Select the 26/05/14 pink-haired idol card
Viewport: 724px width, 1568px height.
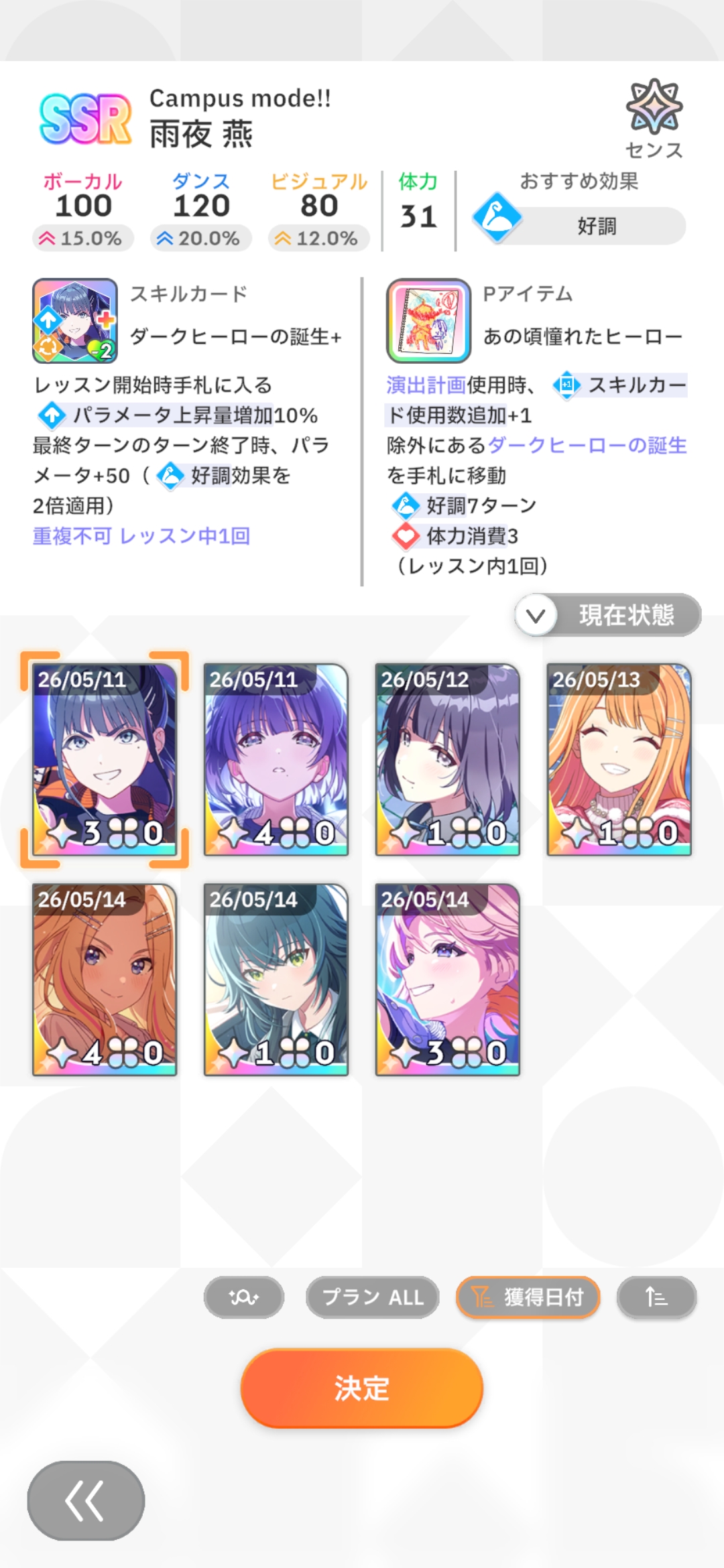click(x=448, y=980)
